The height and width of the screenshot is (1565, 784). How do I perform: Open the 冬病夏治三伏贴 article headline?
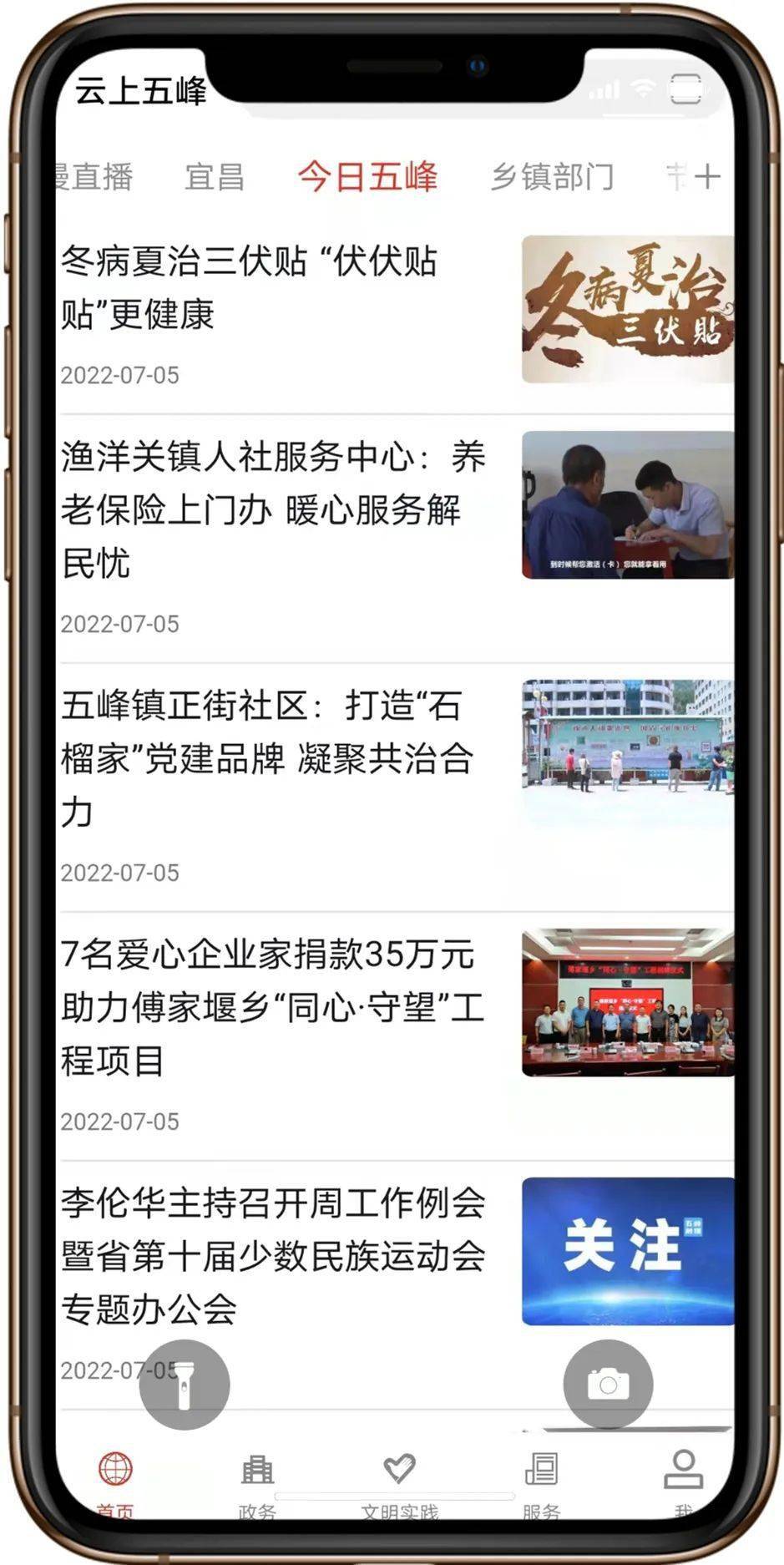[x=250, y=288]
